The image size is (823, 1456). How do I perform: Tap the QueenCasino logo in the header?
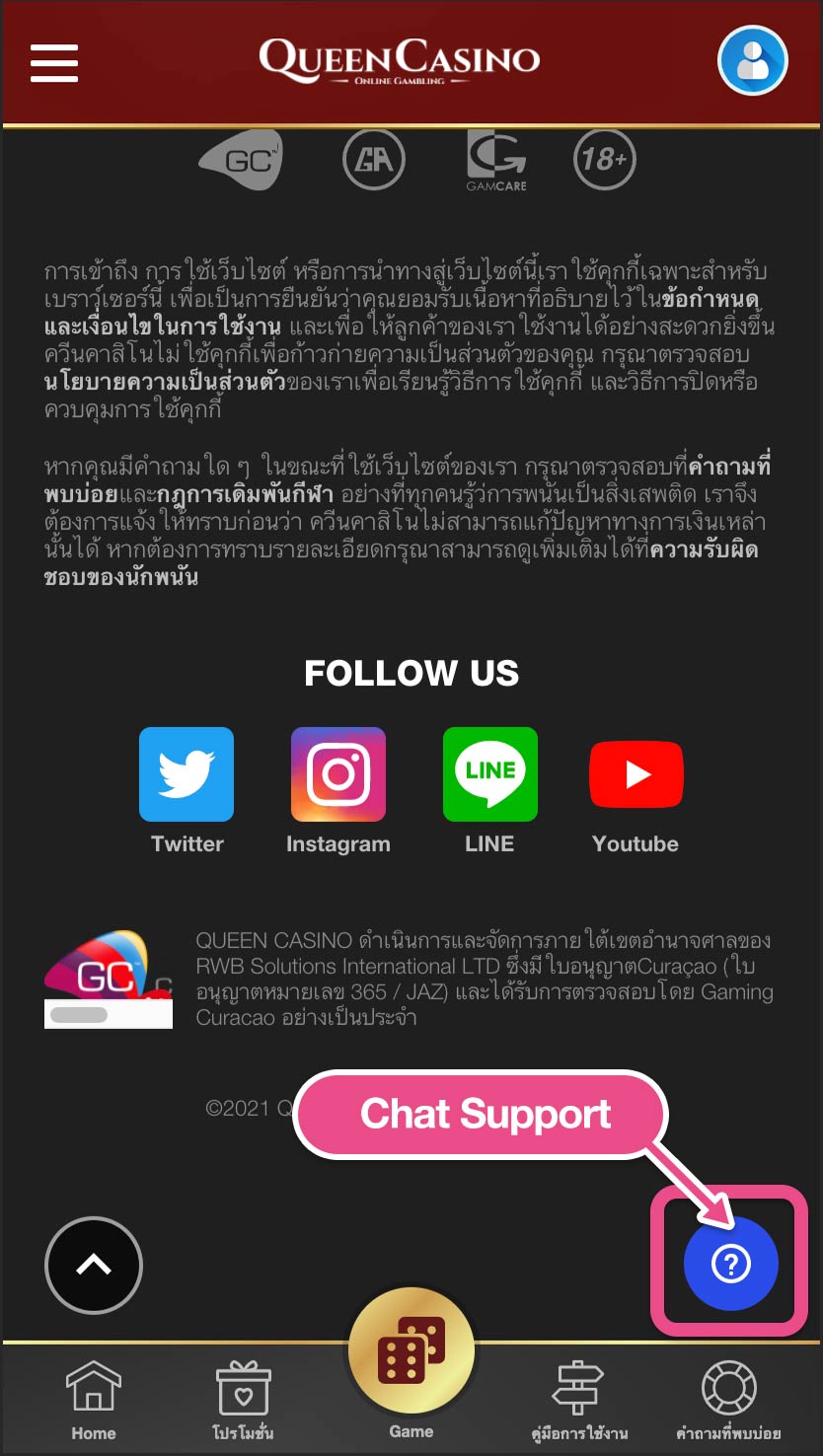click(400, 61)
